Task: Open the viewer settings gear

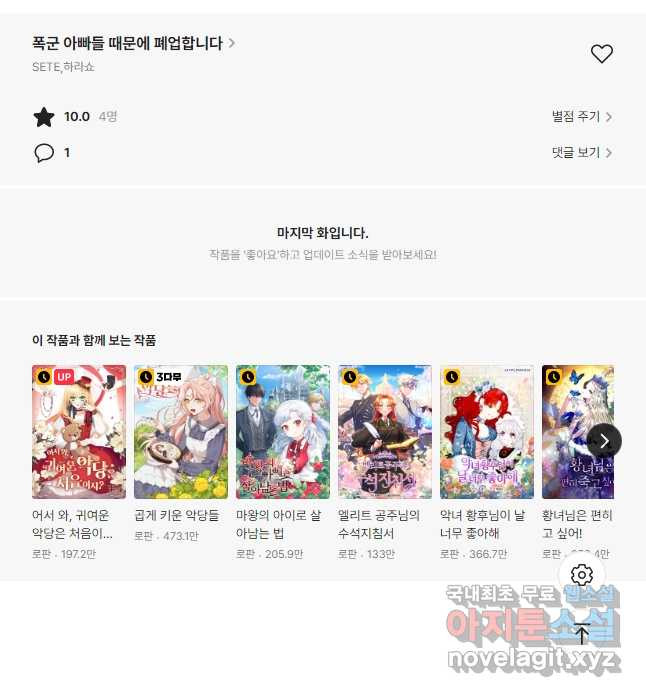Action: pos(582,575)
